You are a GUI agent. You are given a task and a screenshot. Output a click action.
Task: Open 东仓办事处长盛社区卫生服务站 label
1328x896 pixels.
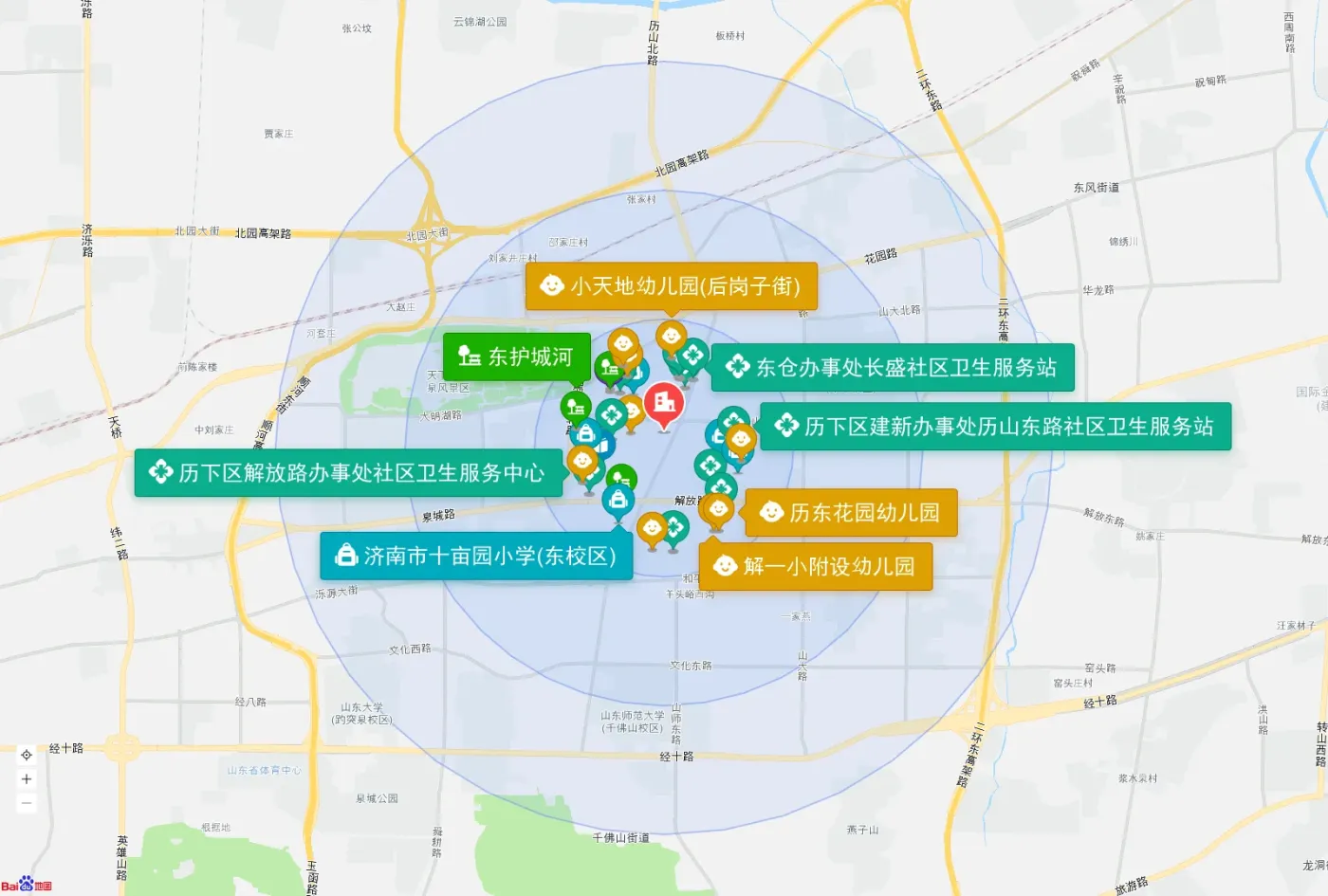893,367
